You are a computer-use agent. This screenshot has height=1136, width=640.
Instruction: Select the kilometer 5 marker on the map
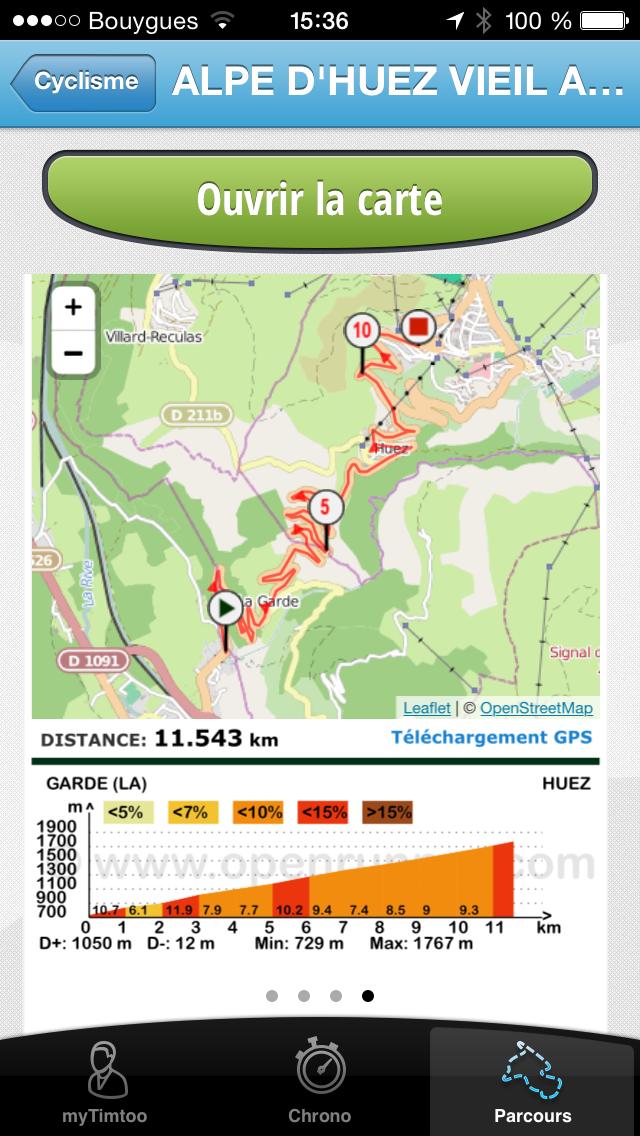click(324, 507)
